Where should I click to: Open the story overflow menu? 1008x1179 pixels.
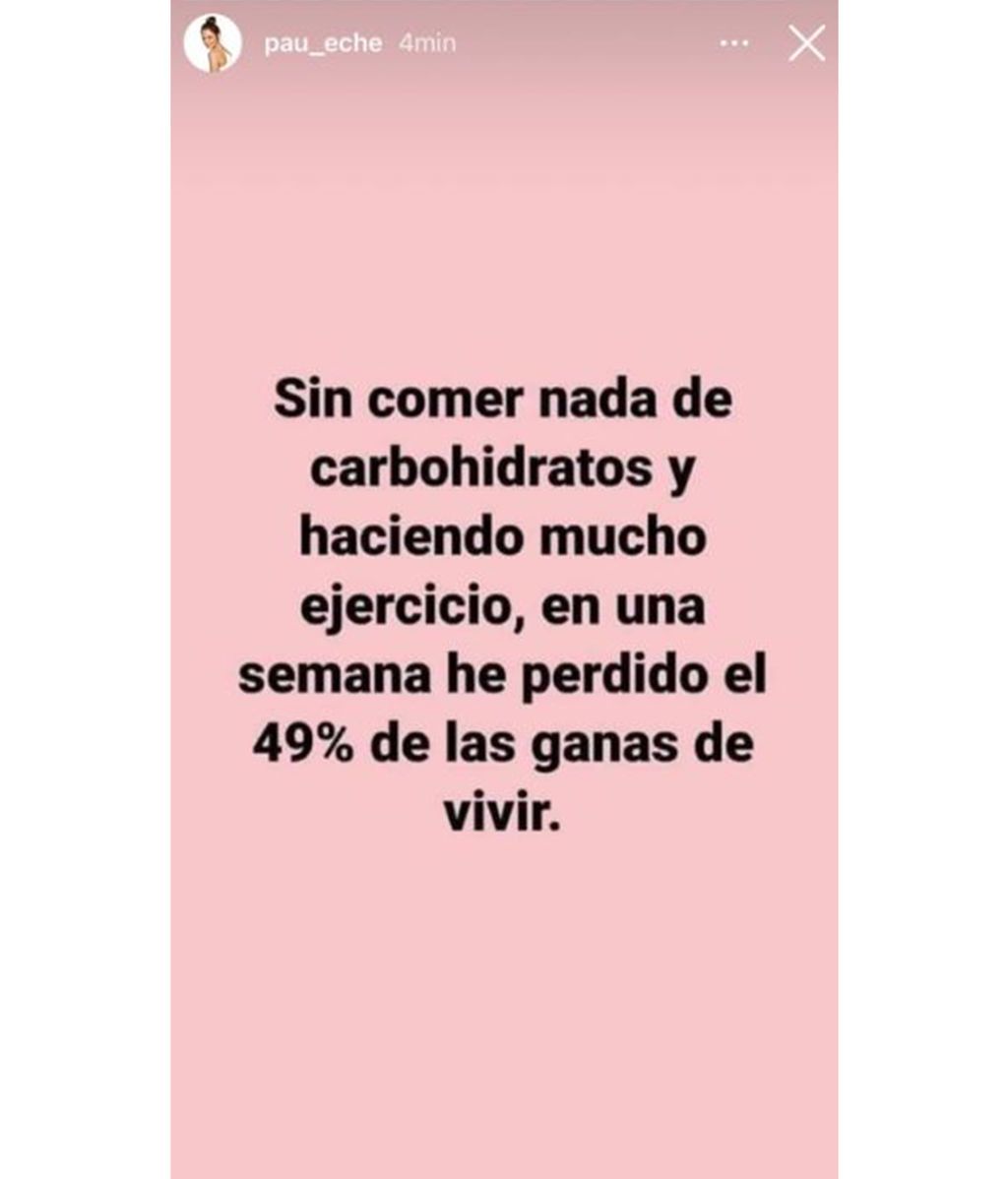[734, 43]
